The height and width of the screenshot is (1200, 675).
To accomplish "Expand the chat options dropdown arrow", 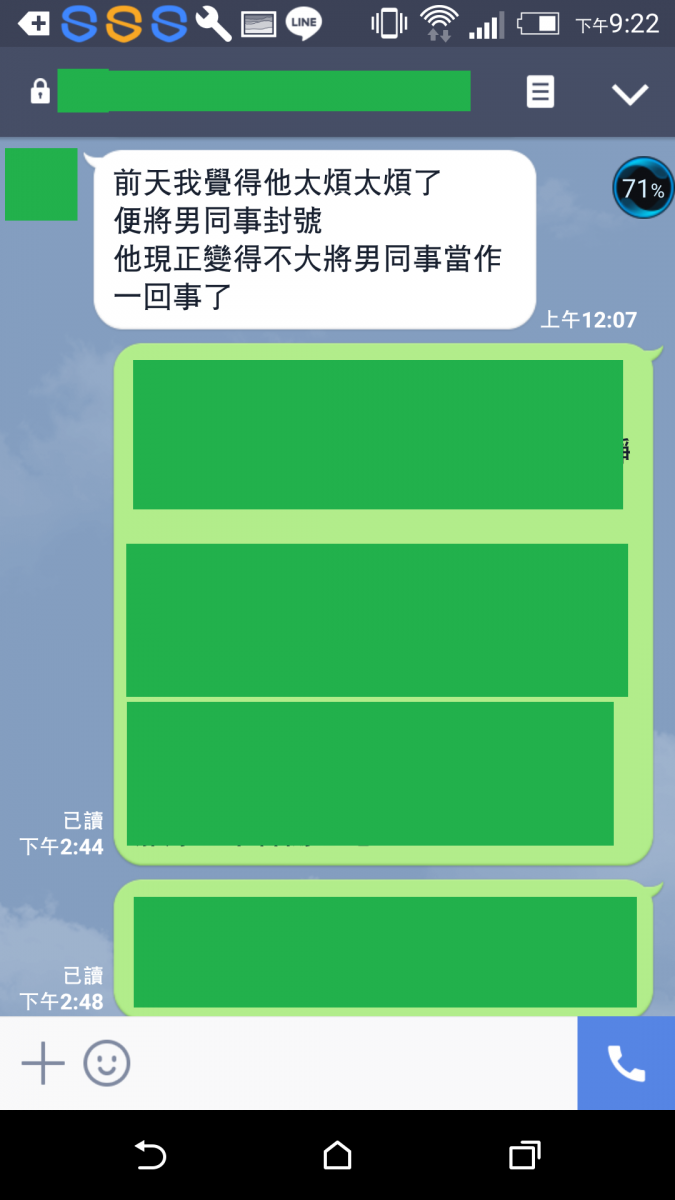I will click(630, 94).
